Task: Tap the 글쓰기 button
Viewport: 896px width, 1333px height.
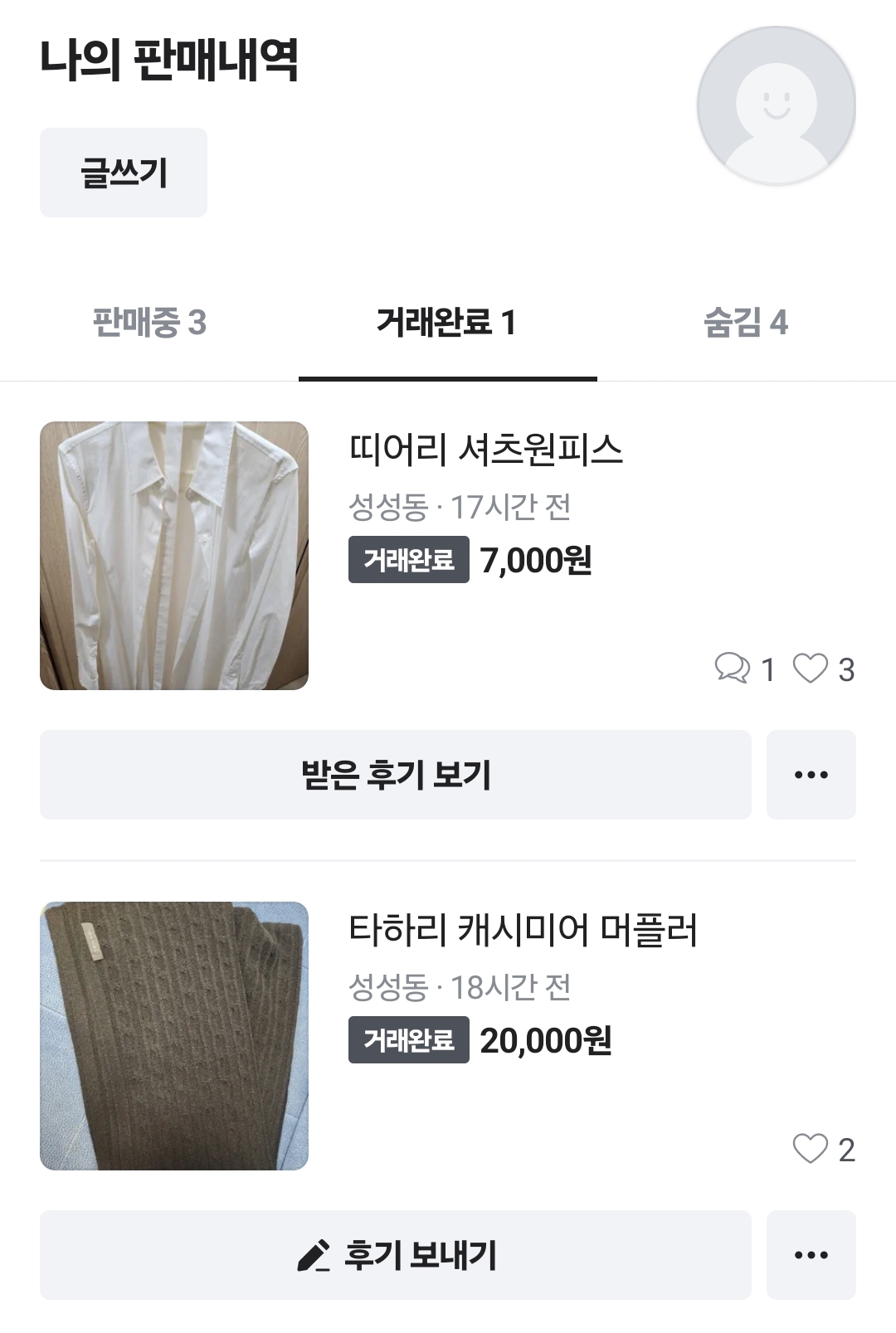Action: point(124,173)
